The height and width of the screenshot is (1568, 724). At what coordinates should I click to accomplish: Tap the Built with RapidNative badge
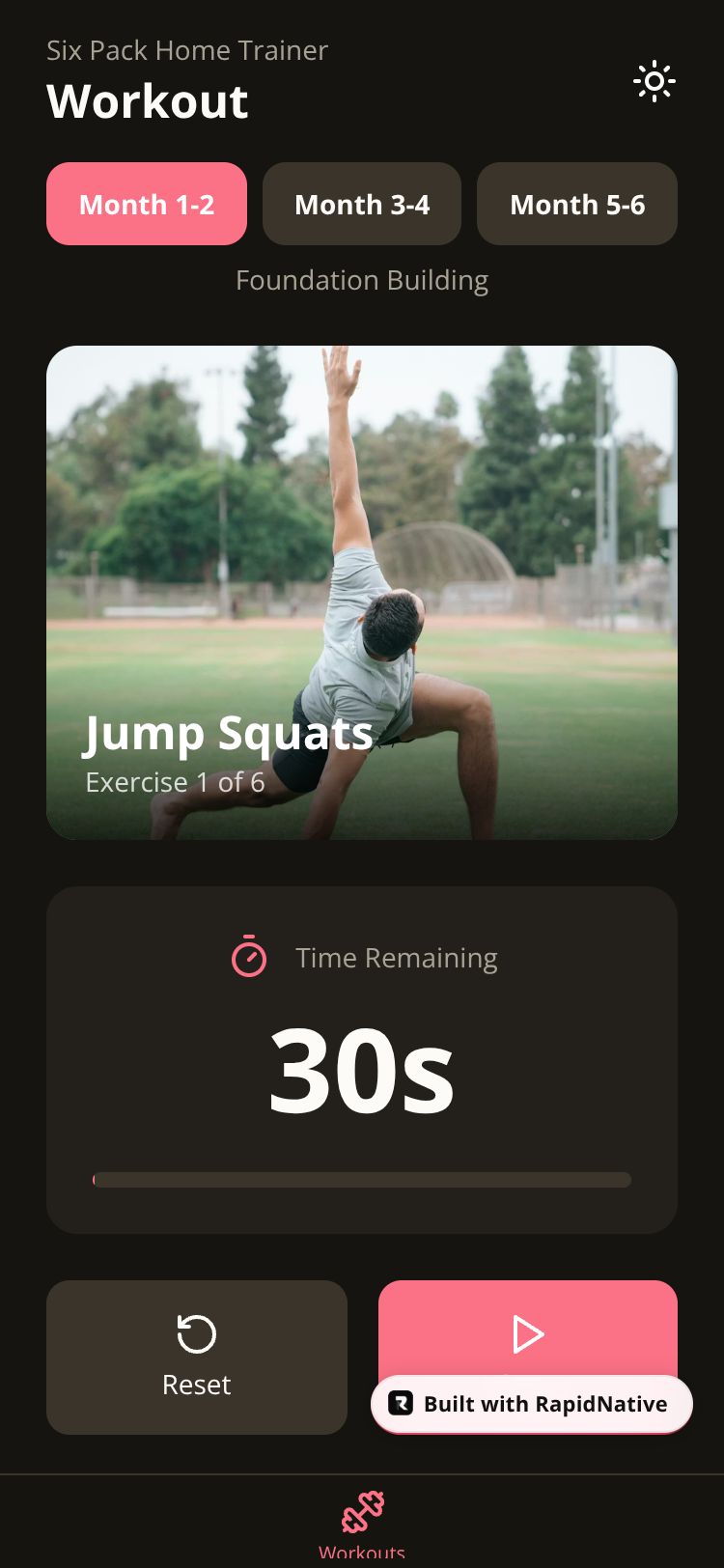coord(532,1404)
